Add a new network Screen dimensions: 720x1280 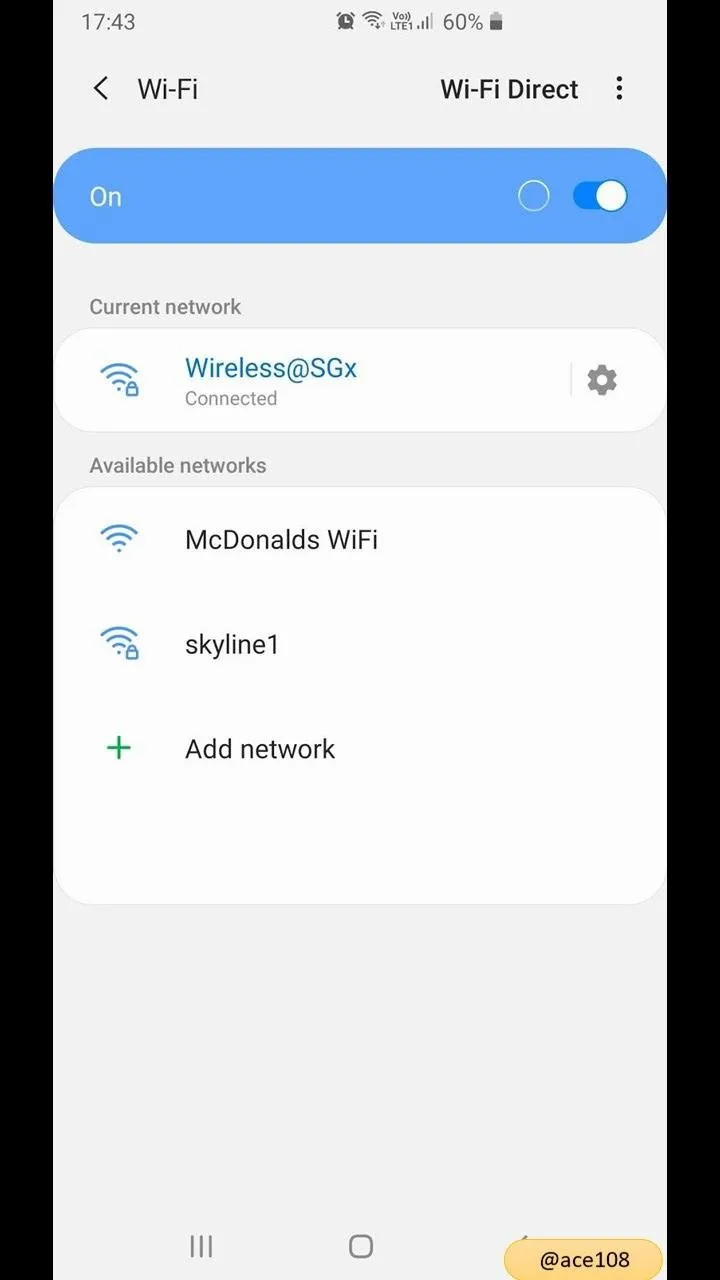tap(259, 749)
